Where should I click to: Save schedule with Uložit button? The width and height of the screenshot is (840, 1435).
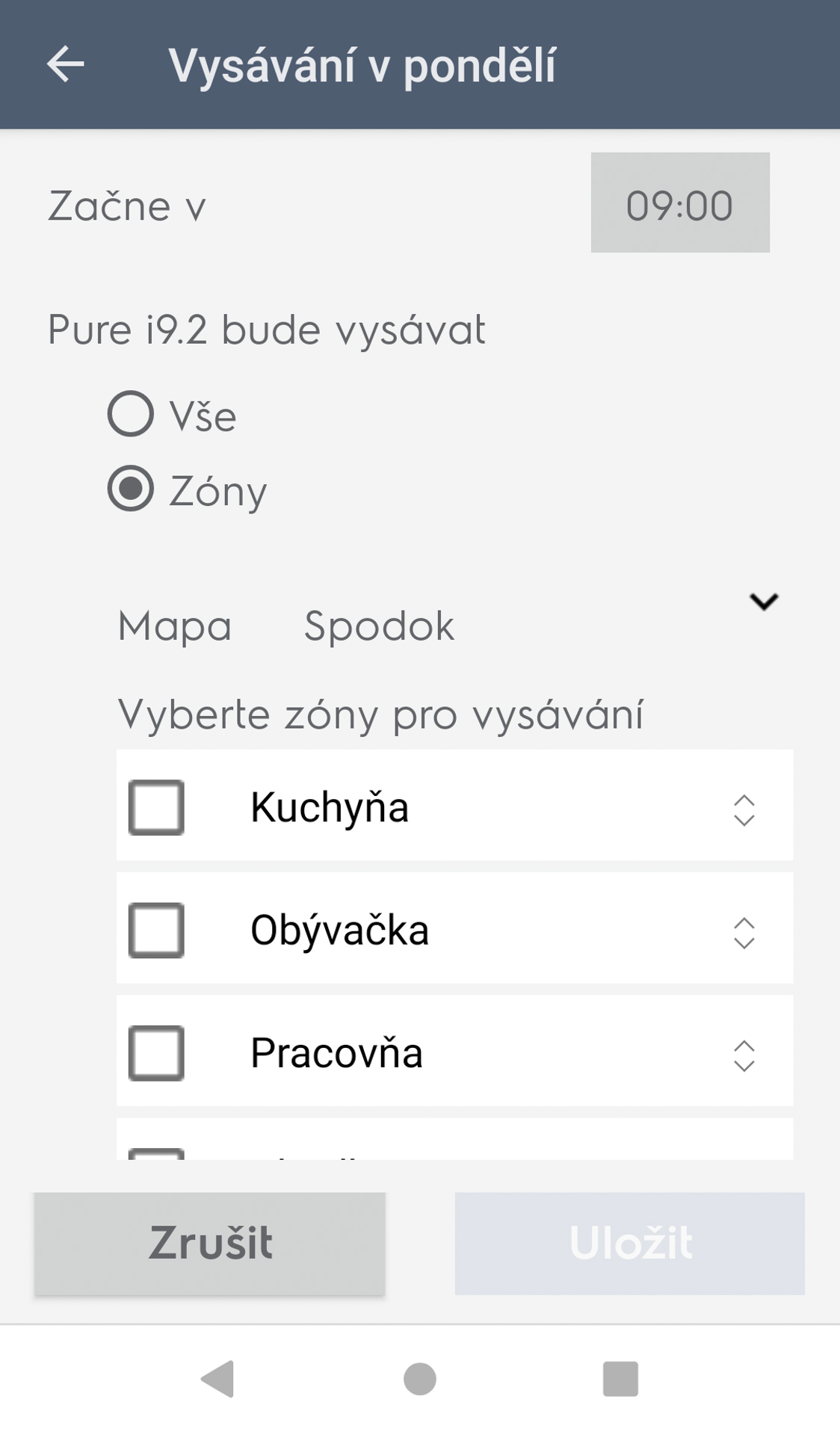pos(630,1244)
